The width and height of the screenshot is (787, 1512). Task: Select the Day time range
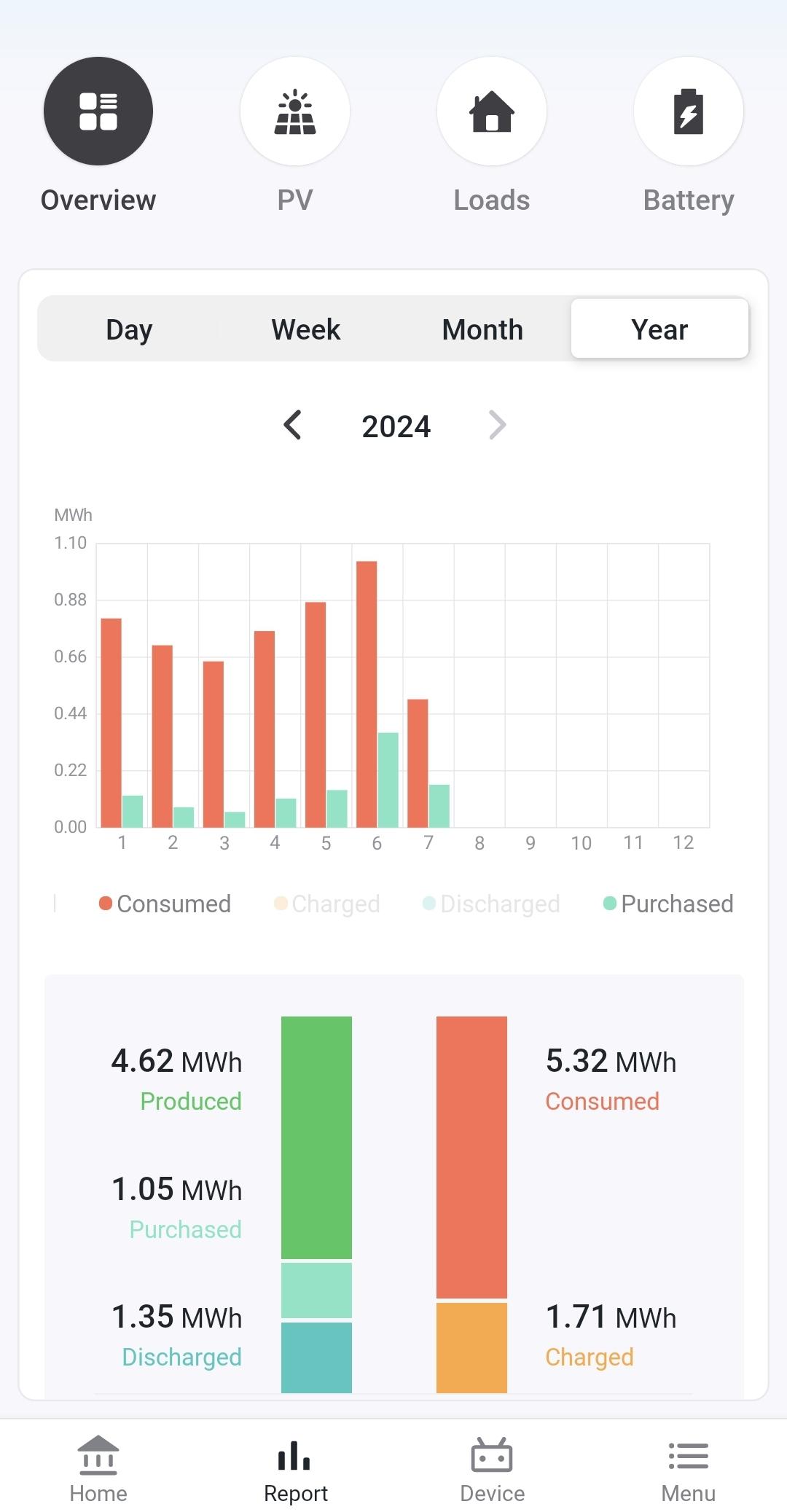pos(128,329)
